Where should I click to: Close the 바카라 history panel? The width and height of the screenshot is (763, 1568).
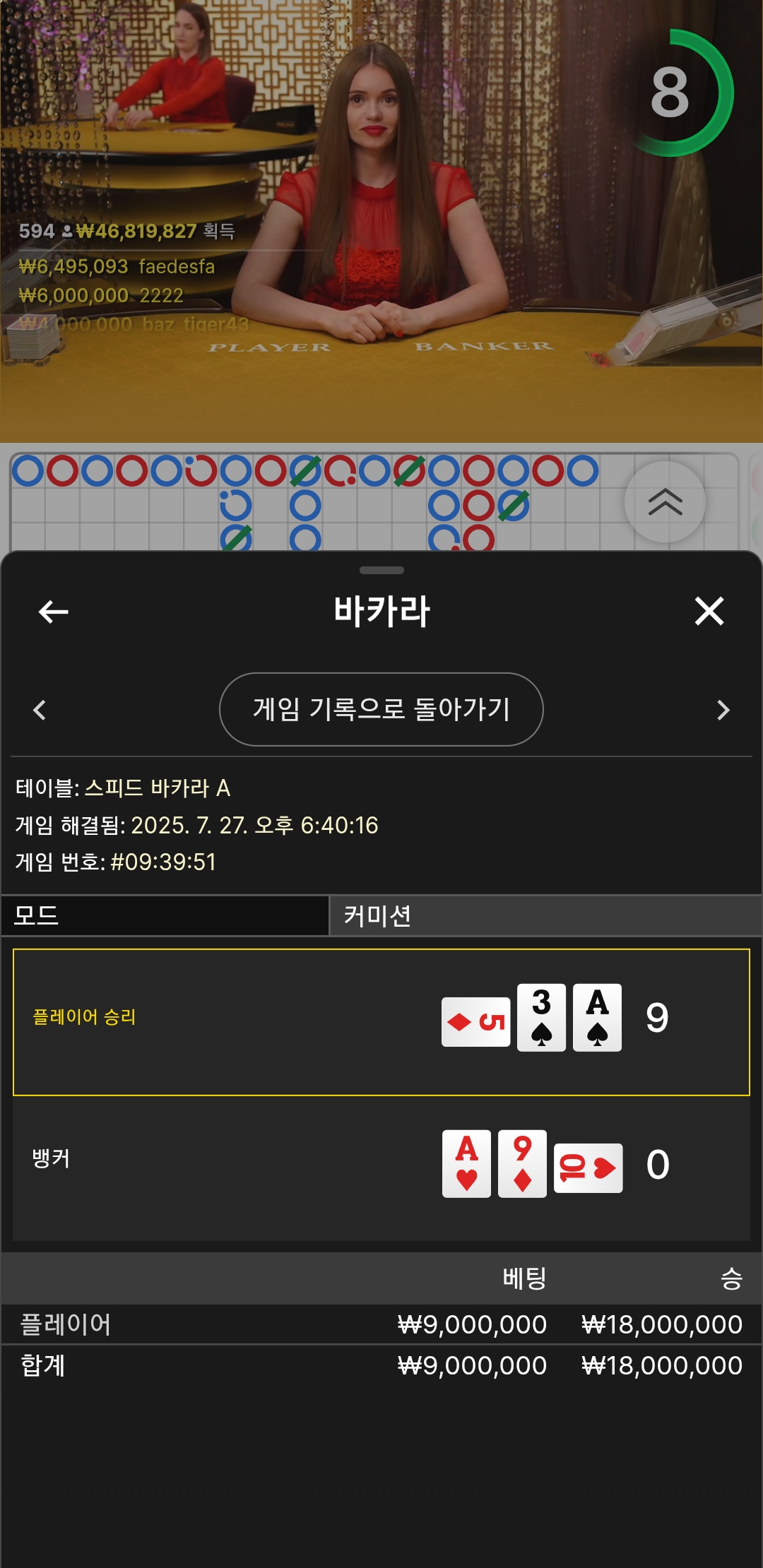(x=709, y=611)
